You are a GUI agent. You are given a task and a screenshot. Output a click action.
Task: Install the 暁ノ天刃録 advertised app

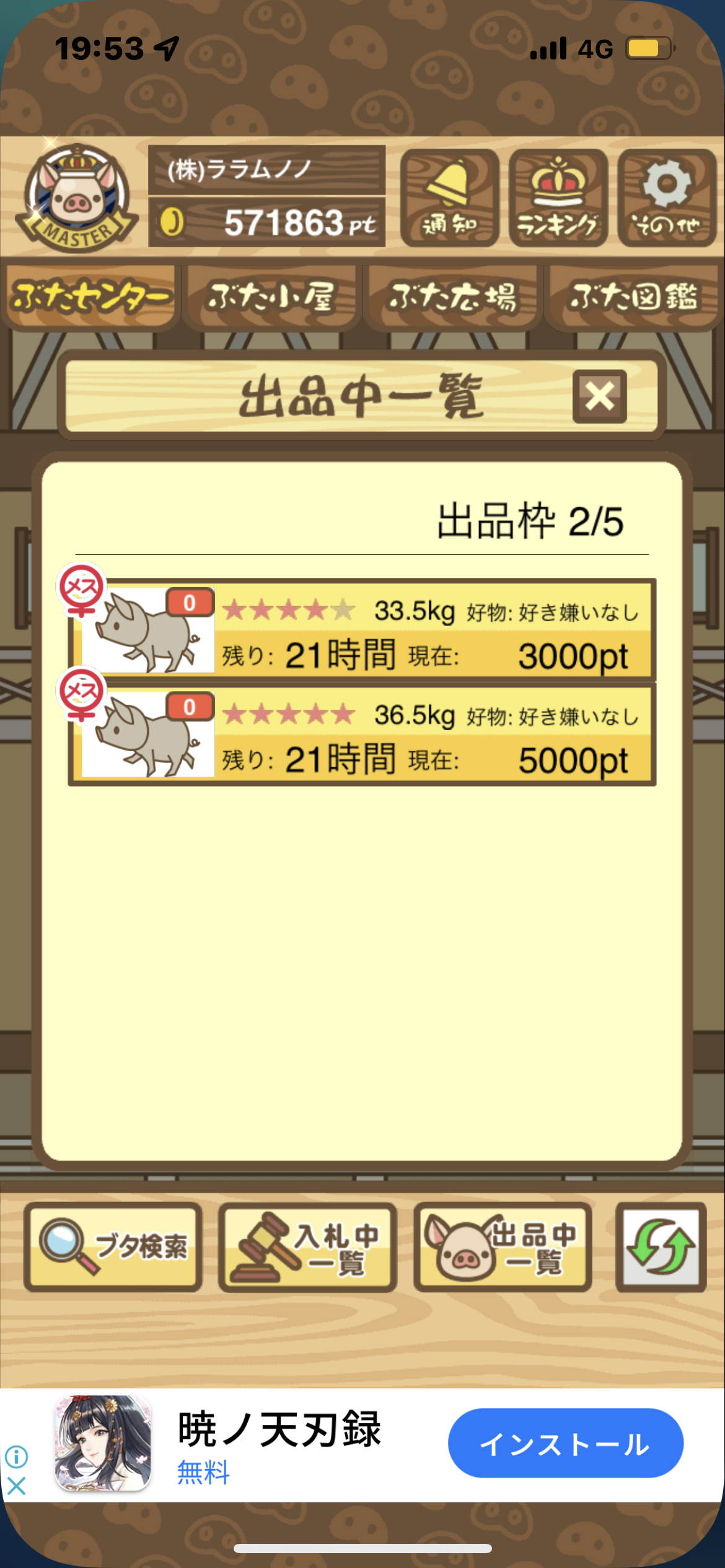pos(566,1443)
